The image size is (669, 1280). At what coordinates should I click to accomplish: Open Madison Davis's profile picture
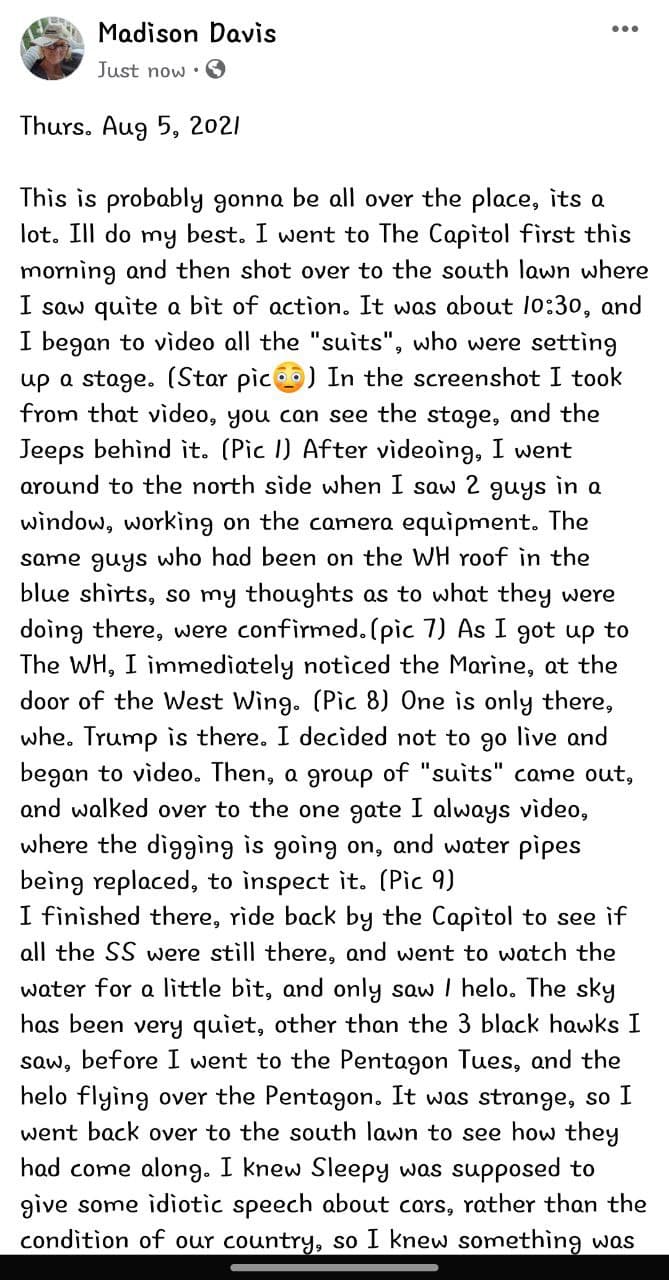click(x=52, y=49)
